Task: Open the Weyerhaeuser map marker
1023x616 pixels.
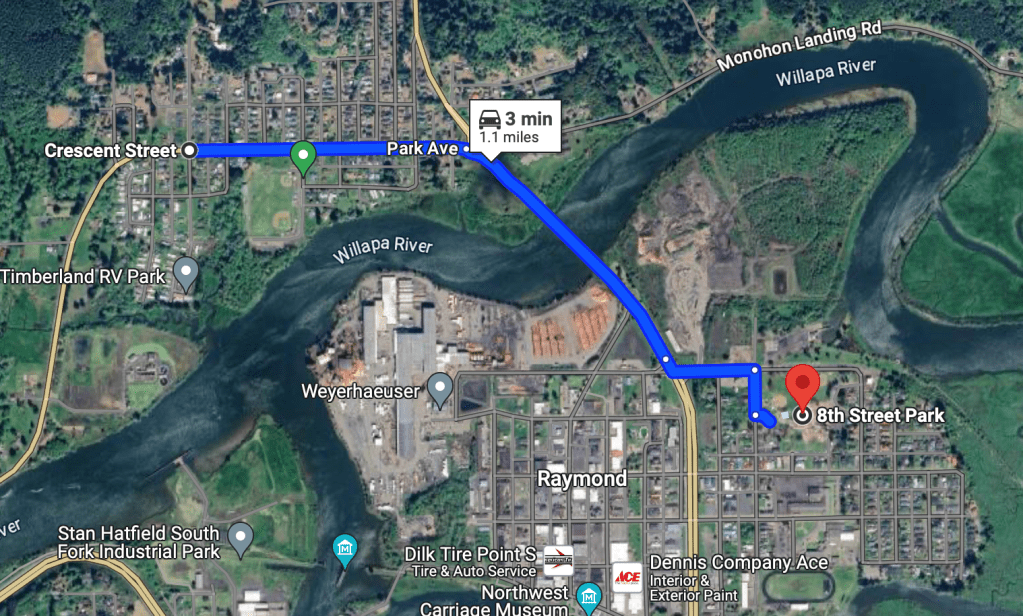Action: tap(440, 389)
